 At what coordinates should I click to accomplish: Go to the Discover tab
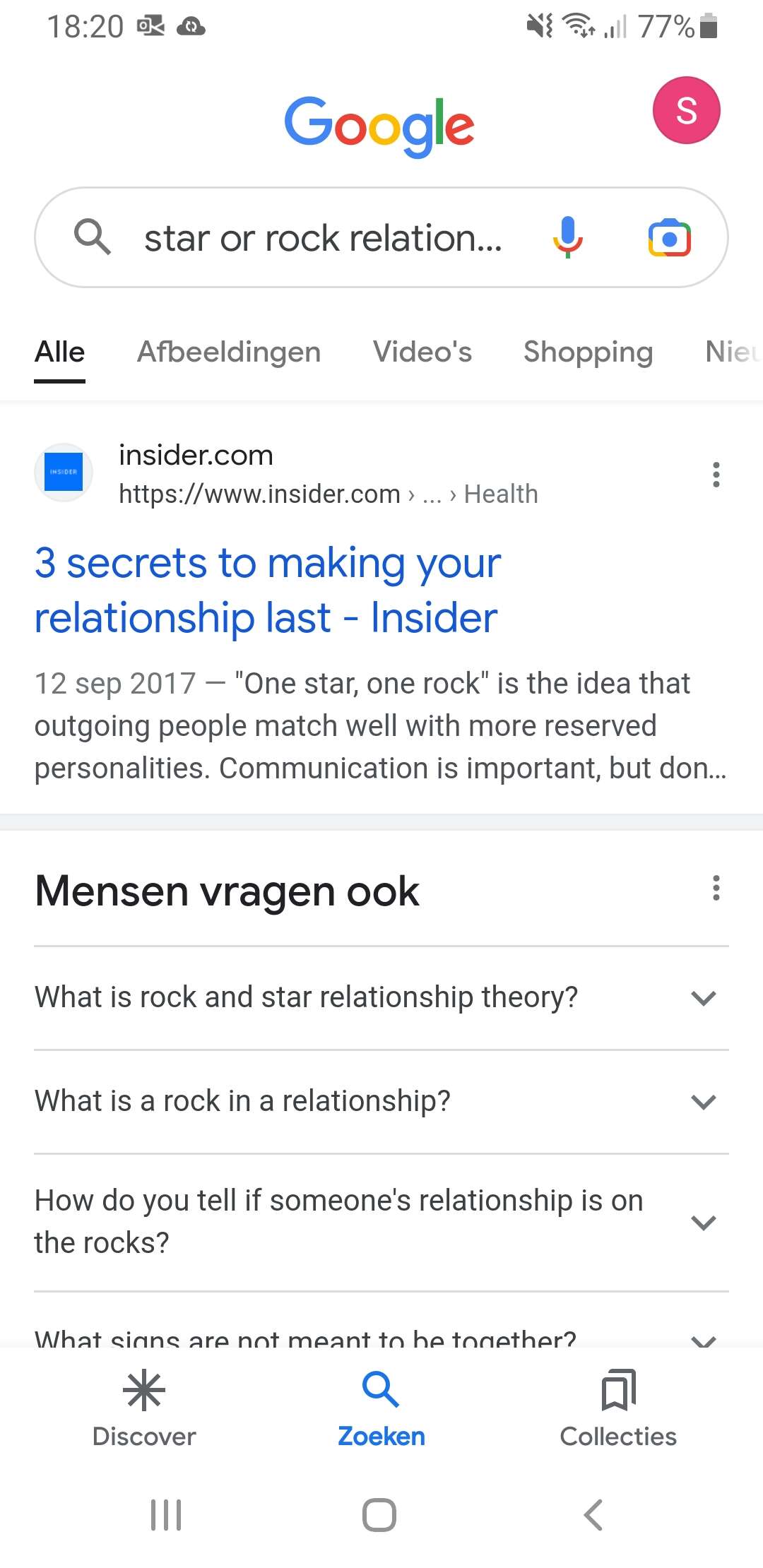[144, 1409]
